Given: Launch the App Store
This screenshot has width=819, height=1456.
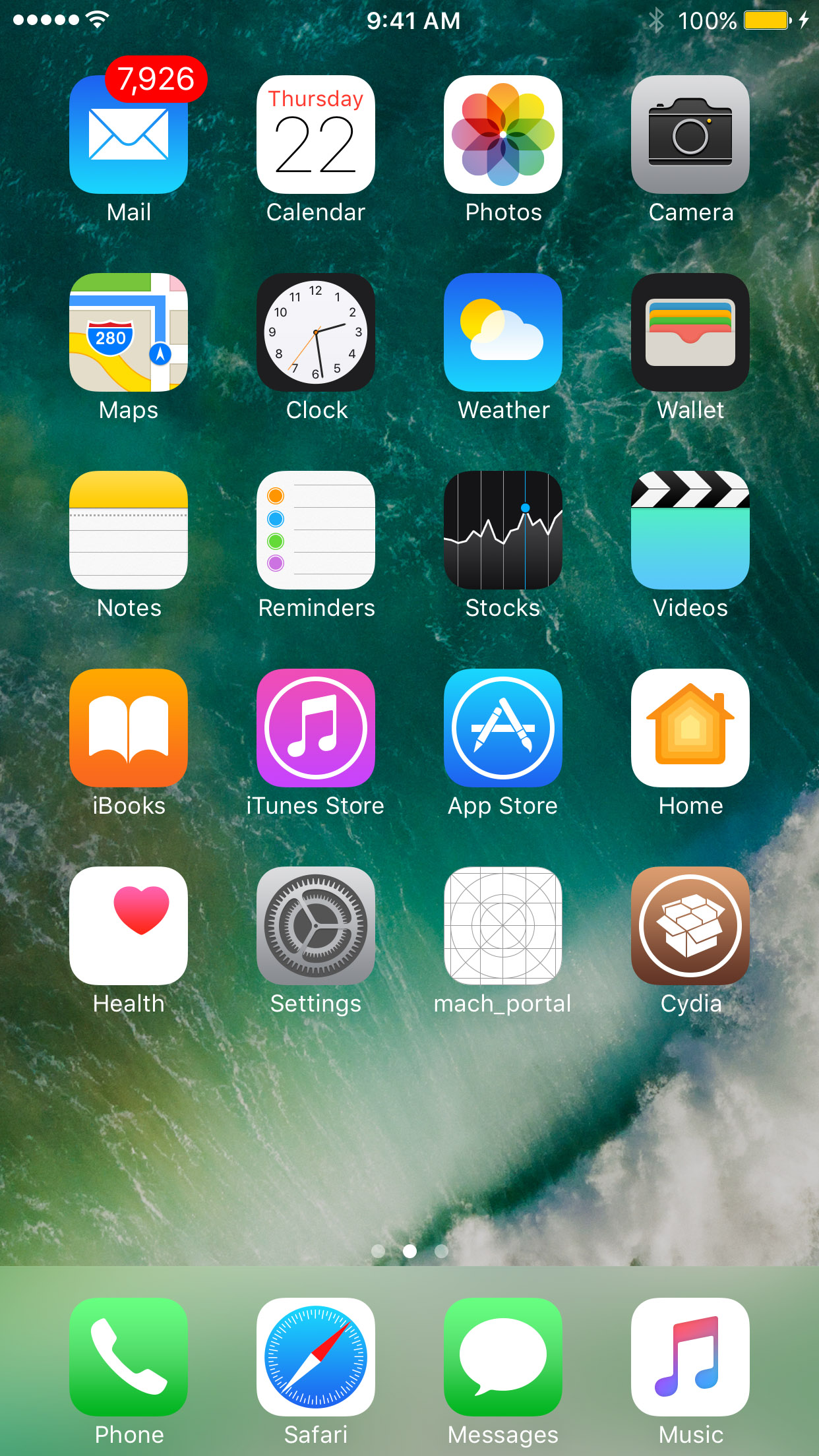Looking at the screenshot, I should (x=503, y=728).
